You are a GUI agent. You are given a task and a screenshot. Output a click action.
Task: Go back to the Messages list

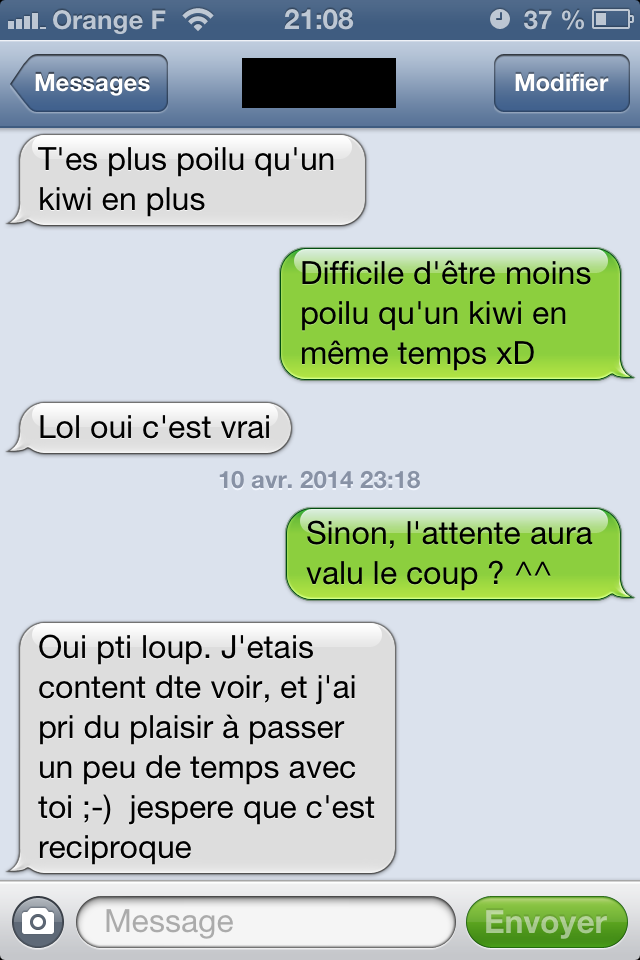tap(90, 84)
